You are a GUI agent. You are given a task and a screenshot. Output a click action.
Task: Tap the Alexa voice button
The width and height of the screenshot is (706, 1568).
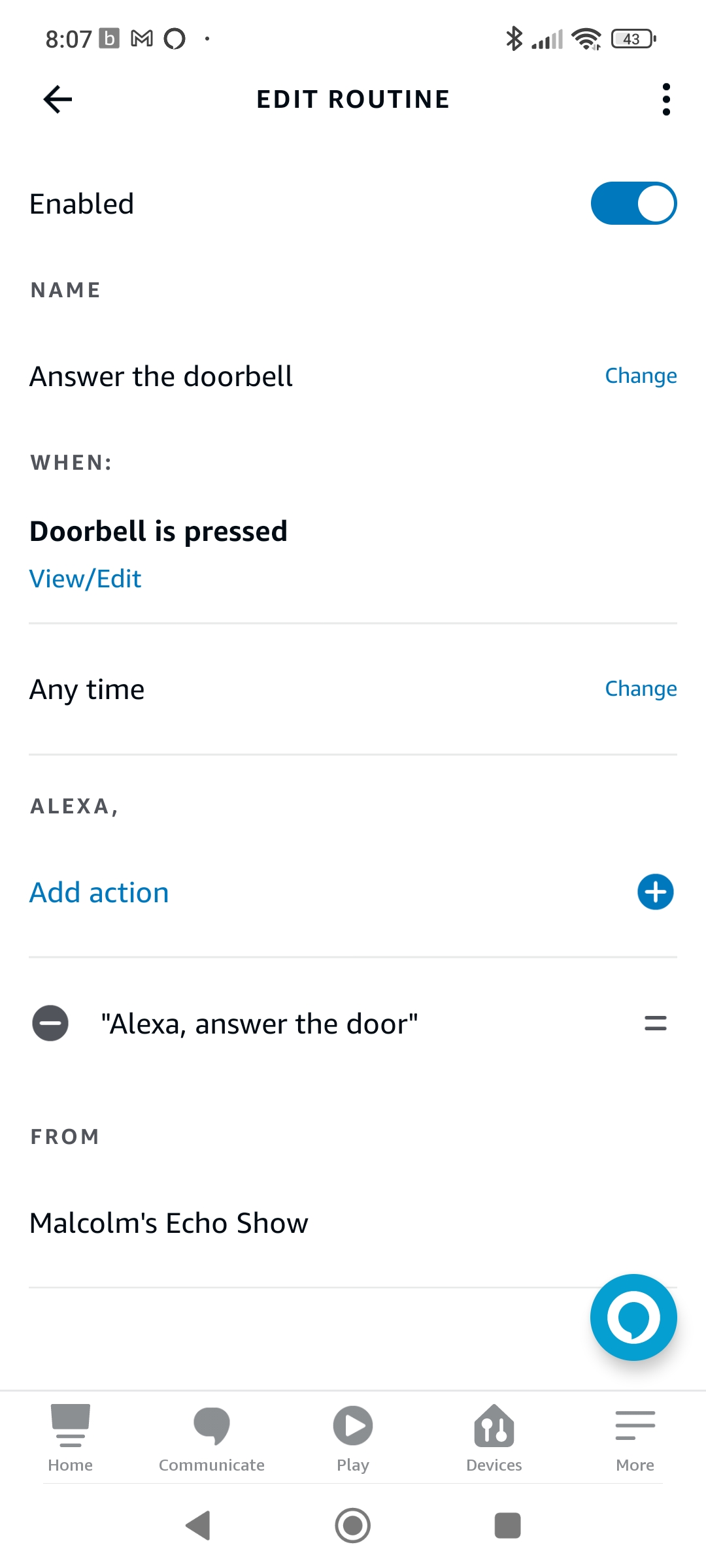(633, 1317)
